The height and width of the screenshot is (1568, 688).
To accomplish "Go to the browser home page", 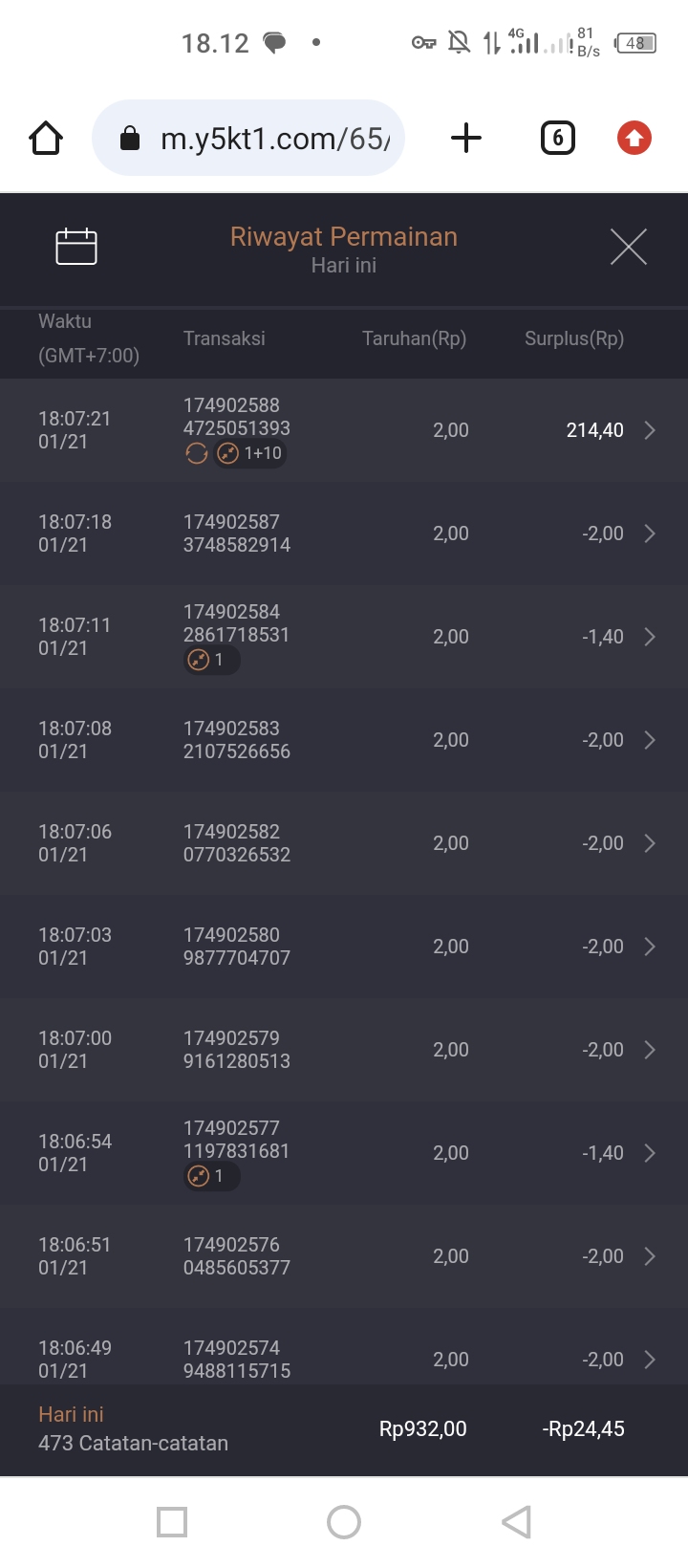I will 46,139.
